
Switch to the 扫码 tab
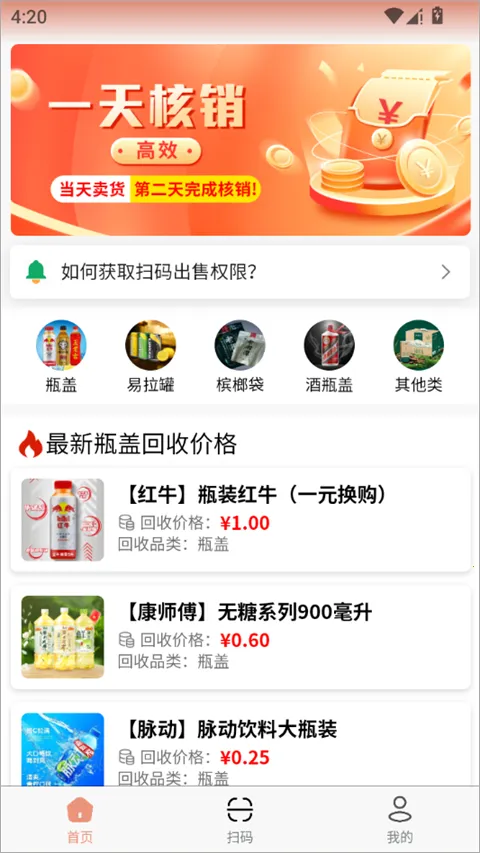coord(240,820)
